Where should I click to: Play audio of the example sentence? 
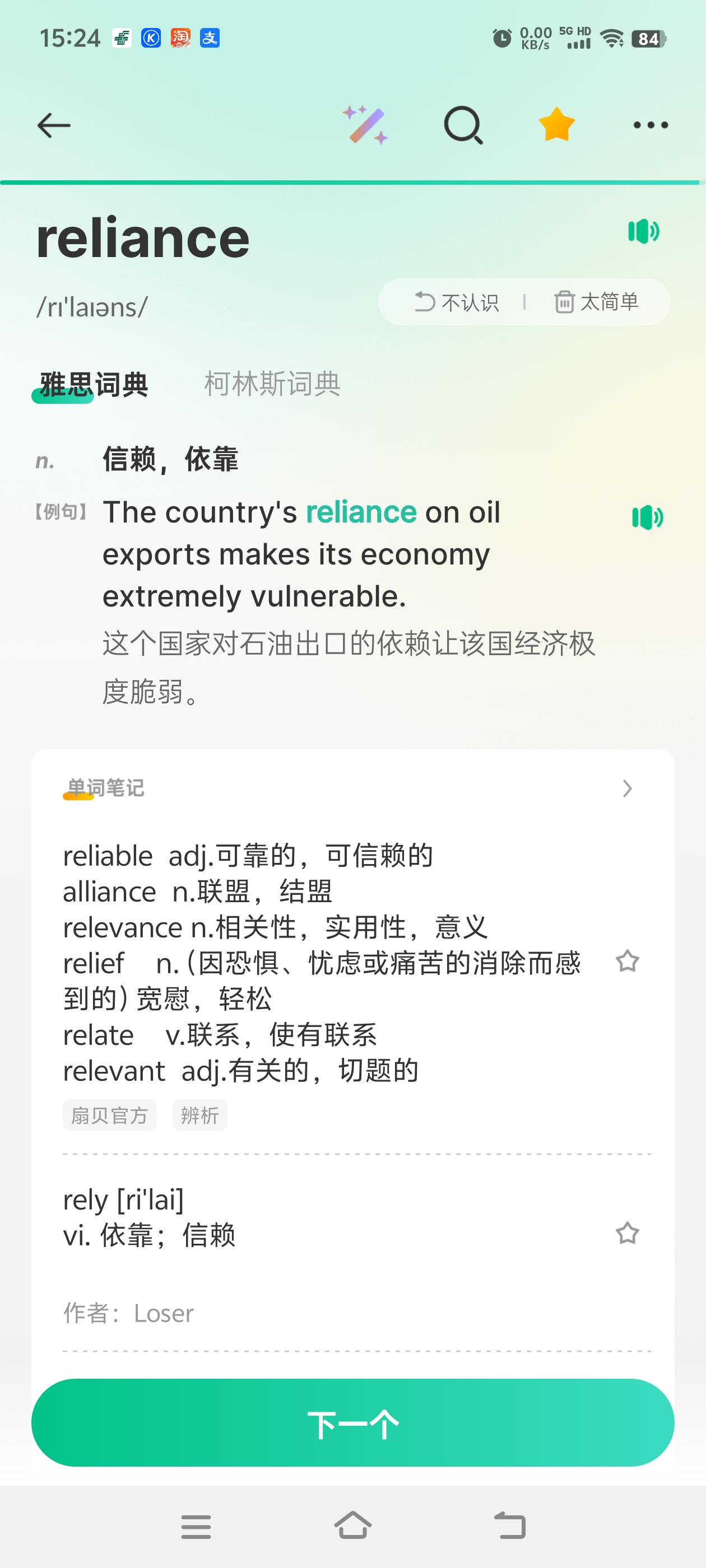click(647, 517)
